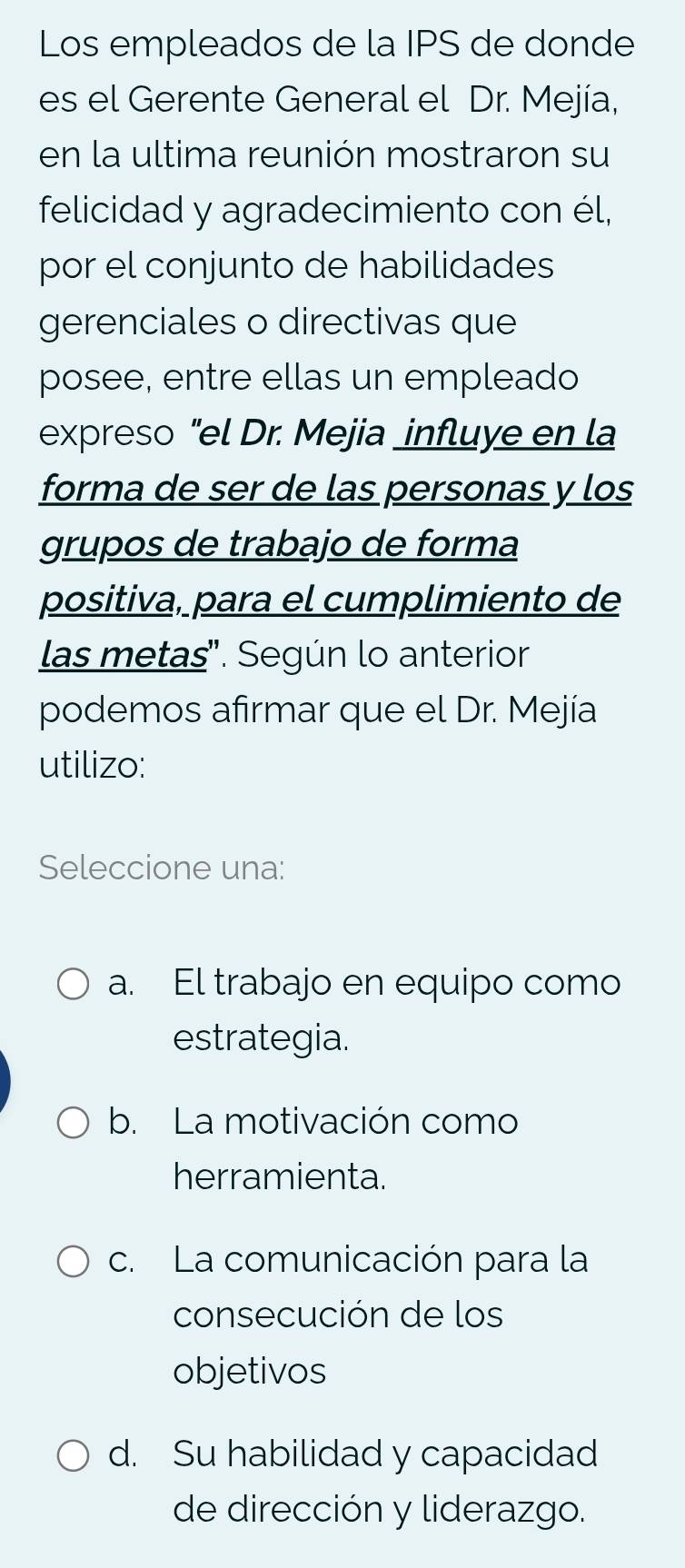Select radio button for option a
Image resolution: width=685 pixels, height=1568 pixels.
coord(74,982)
